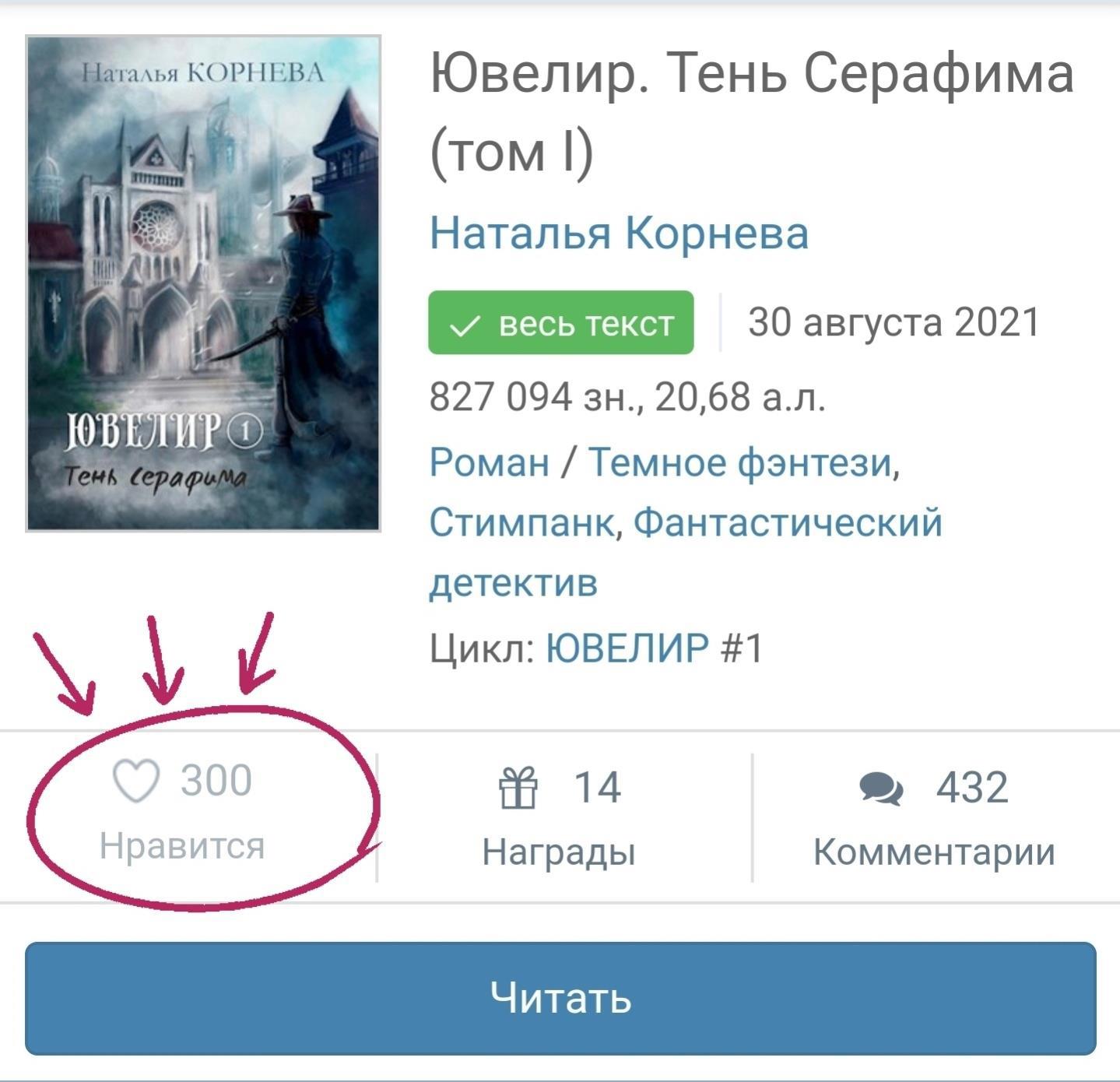Open author Наталья Корнева's page
The height and width of the screenshot is (1082, 1120).
tap(619, 233)
